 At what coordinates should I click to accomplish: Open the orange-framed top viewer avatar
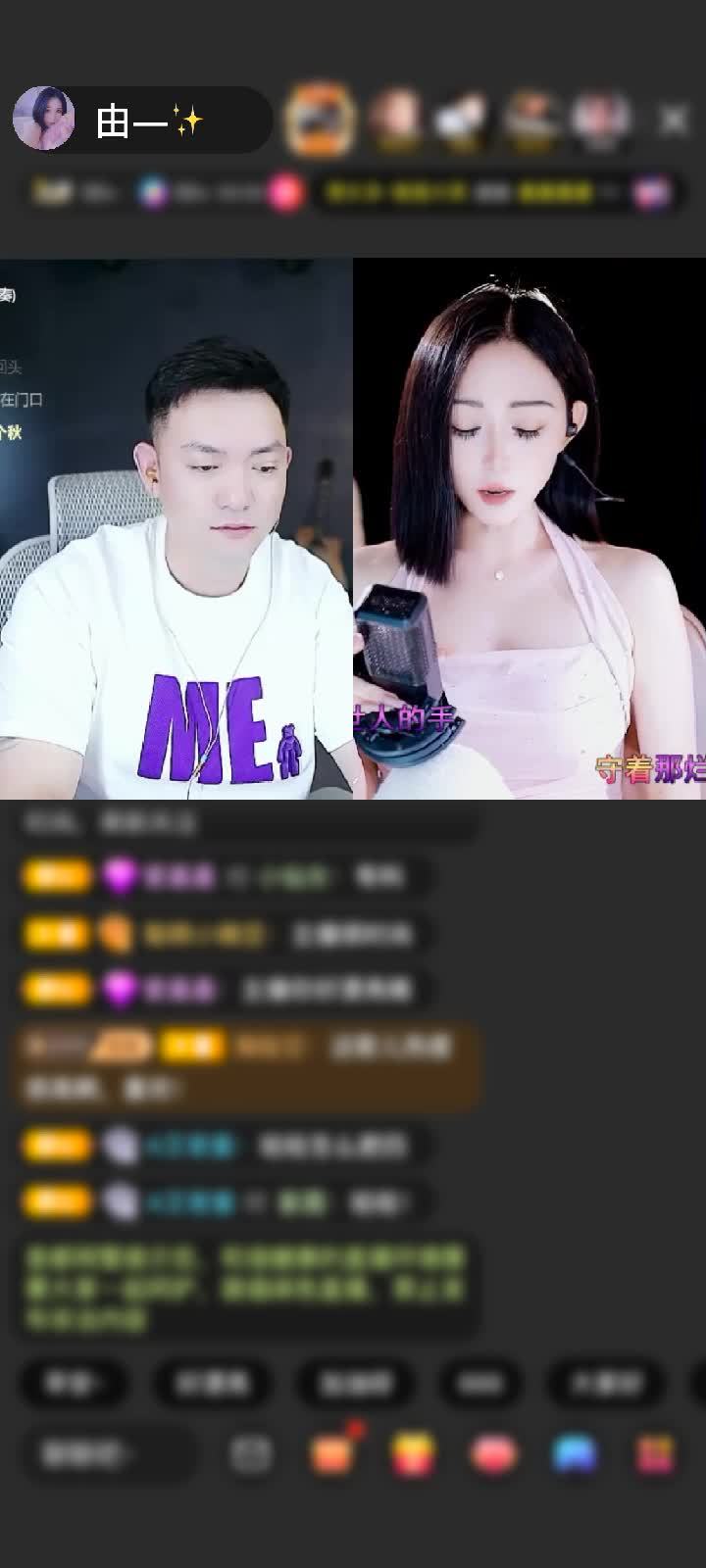tap(319, 120)
